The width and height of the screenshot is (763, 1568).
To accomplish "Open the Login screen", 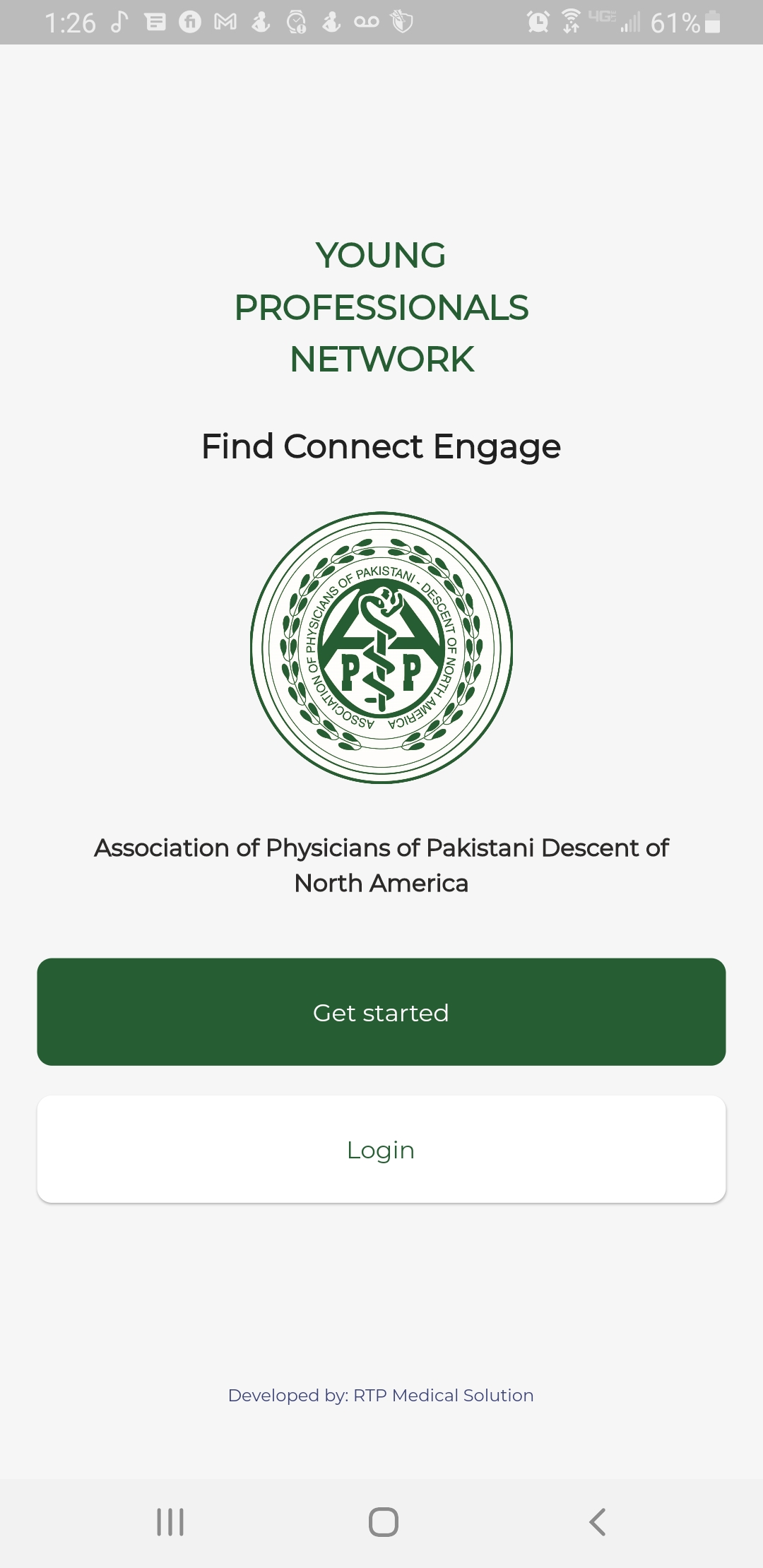I will pos(381,1149).
